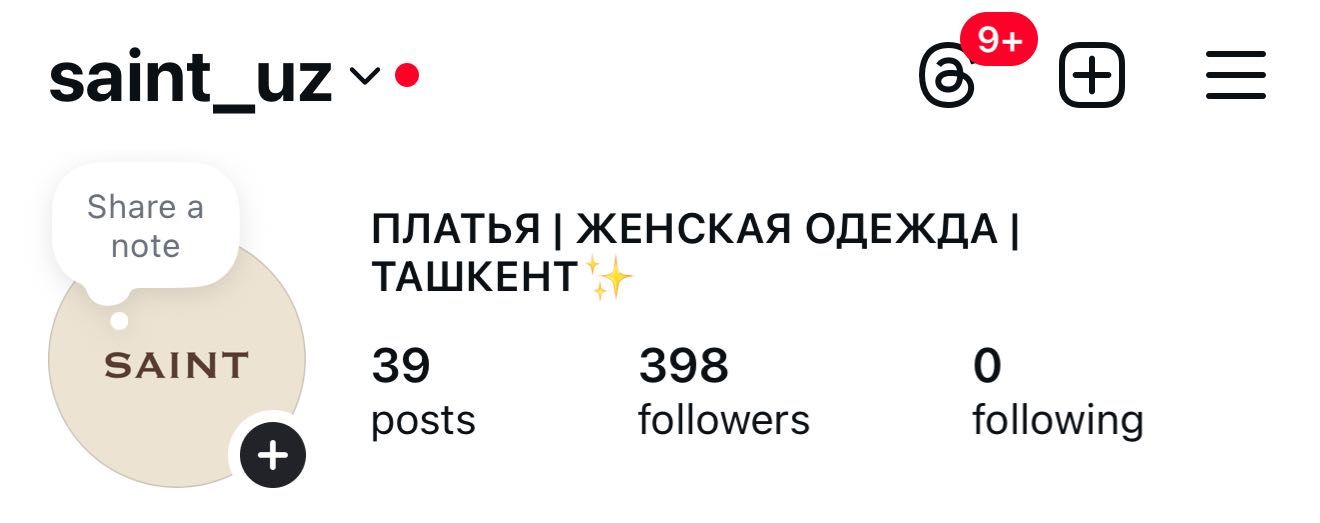Open the 0 following list
Viewport: 1320px width, 523px height.
(x=1056, y=392)
